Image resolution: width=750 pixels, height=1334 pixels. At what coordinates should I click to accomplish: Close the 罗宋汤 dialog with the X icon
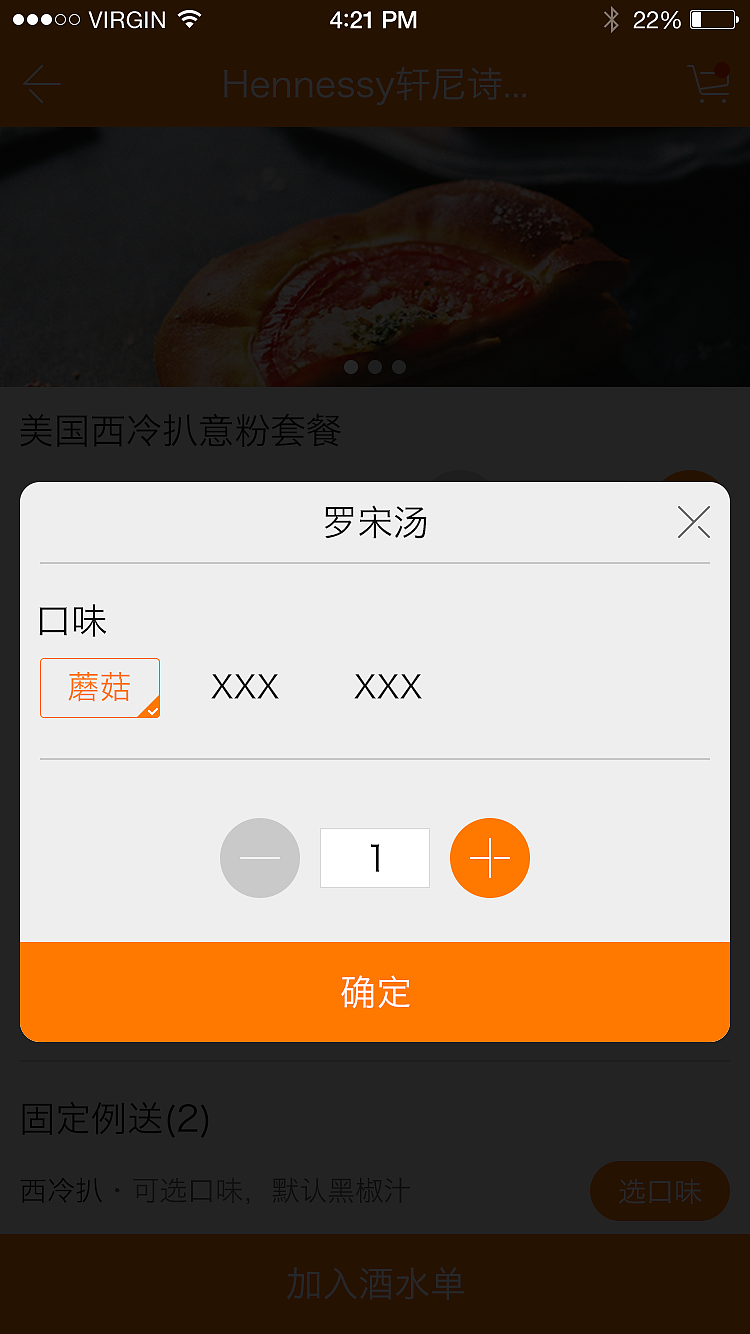coord(693,521)
